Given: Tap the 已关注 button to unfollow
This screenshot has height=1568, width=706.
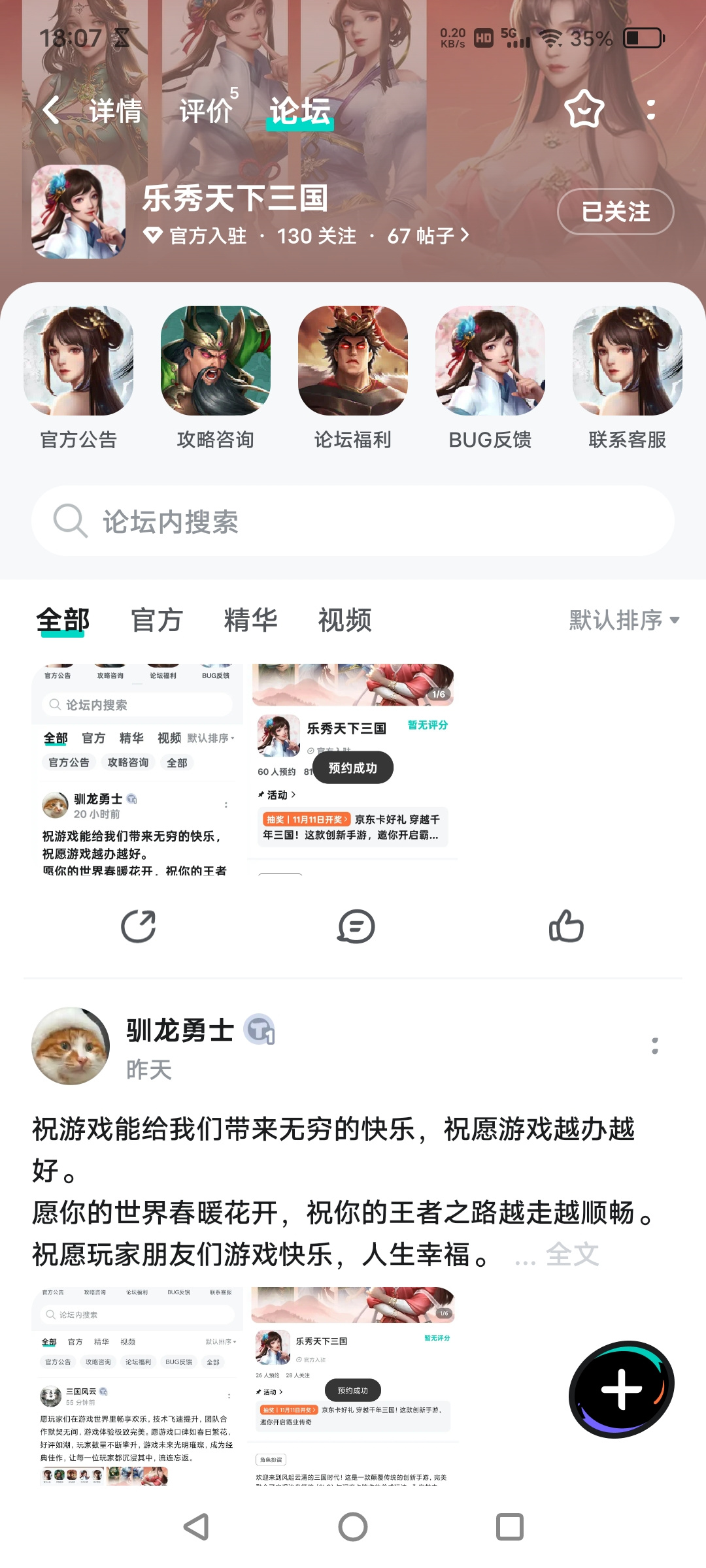Looking at the screenshot, I should [x=615, y=212].
